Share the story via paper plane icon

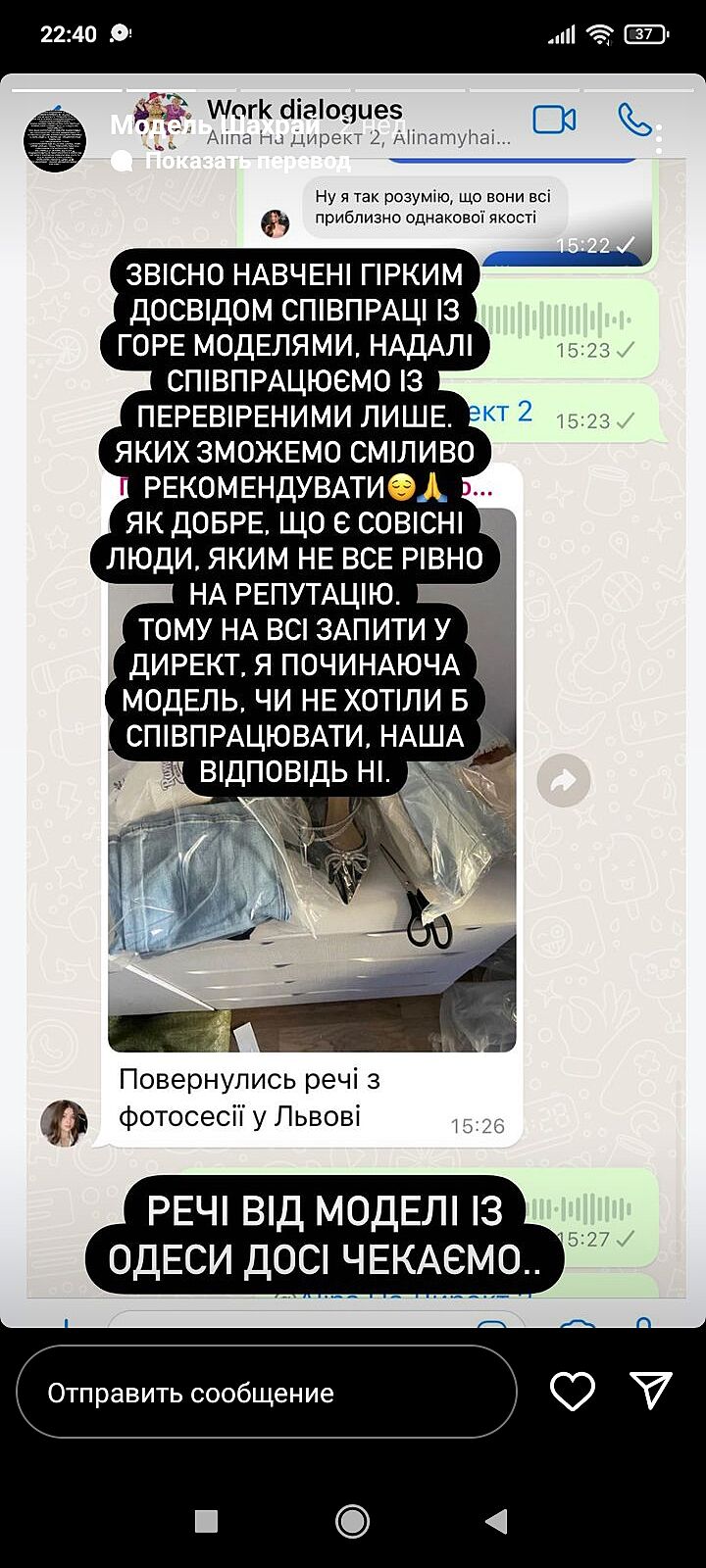(x=650, y=1391)
